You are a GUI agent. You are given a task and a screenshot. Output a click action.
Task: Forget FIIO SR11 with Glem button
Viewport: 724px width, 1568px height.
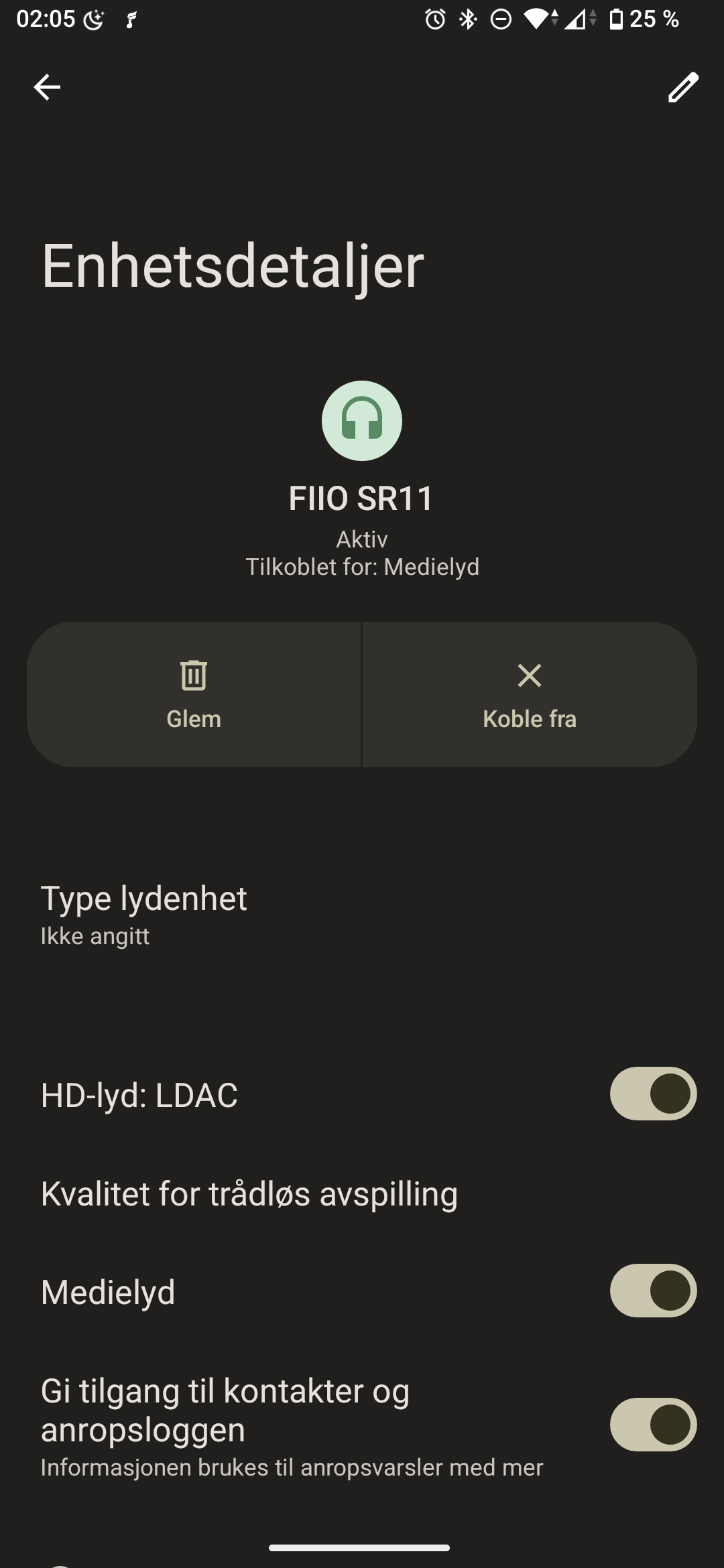tap(194, 694)
